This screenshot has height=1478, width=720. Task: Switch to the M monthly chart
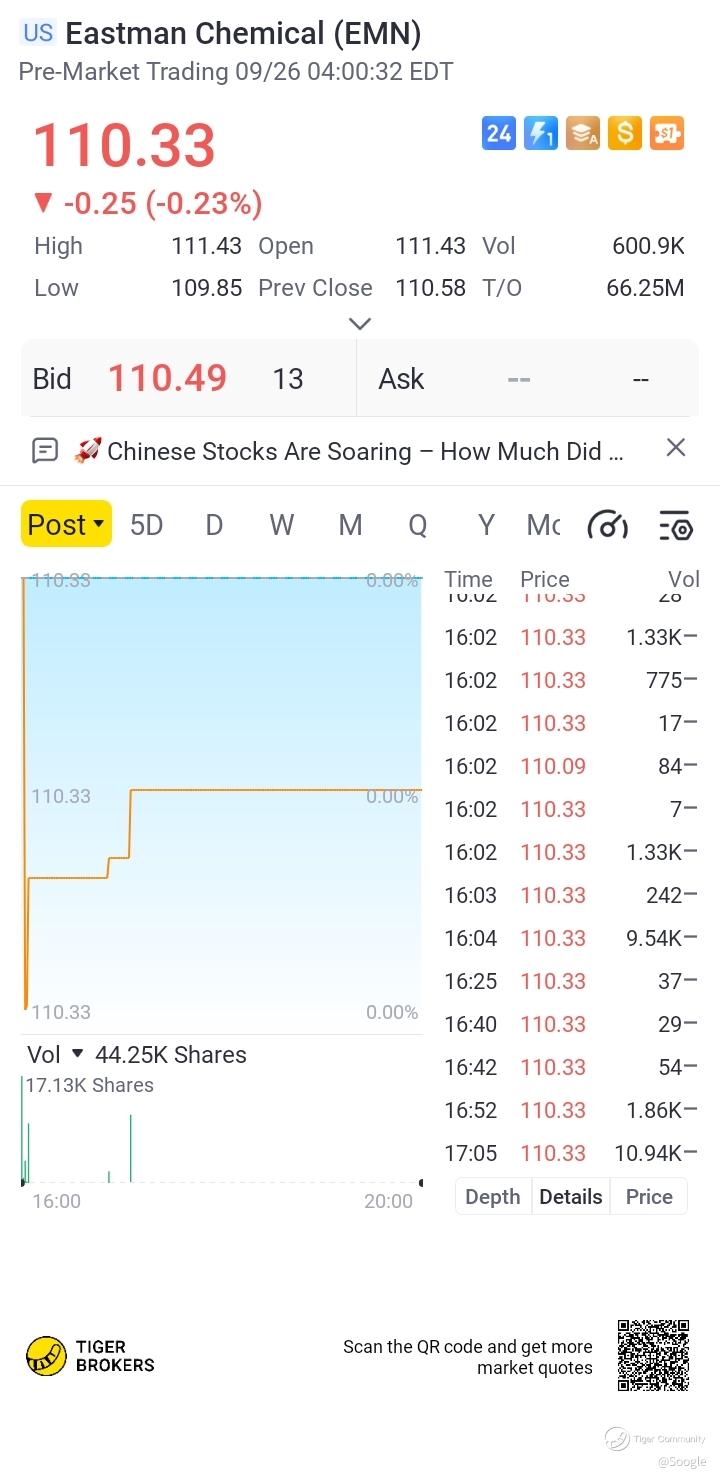point(350,524)
